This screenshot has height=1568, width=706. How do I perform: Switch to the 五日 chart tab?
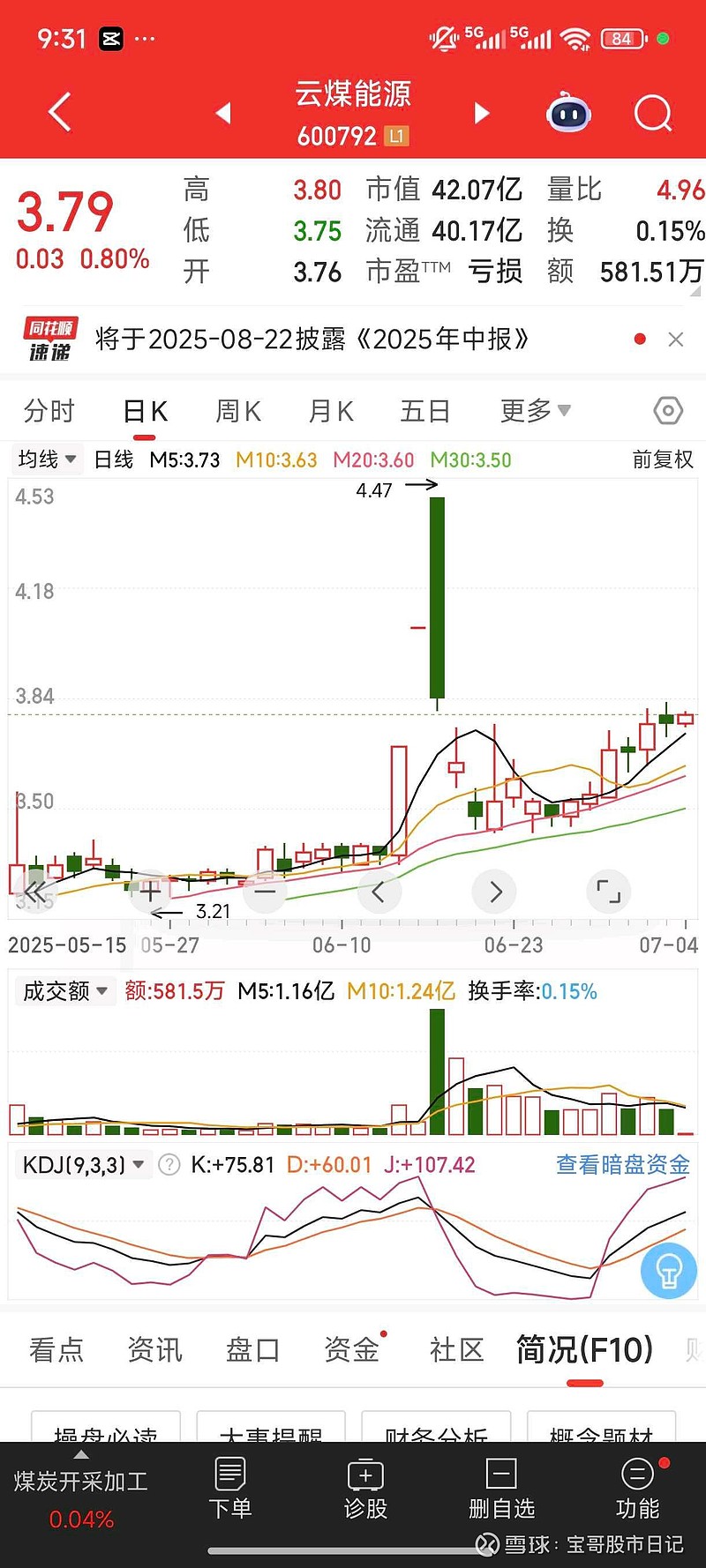click(425, 411)
